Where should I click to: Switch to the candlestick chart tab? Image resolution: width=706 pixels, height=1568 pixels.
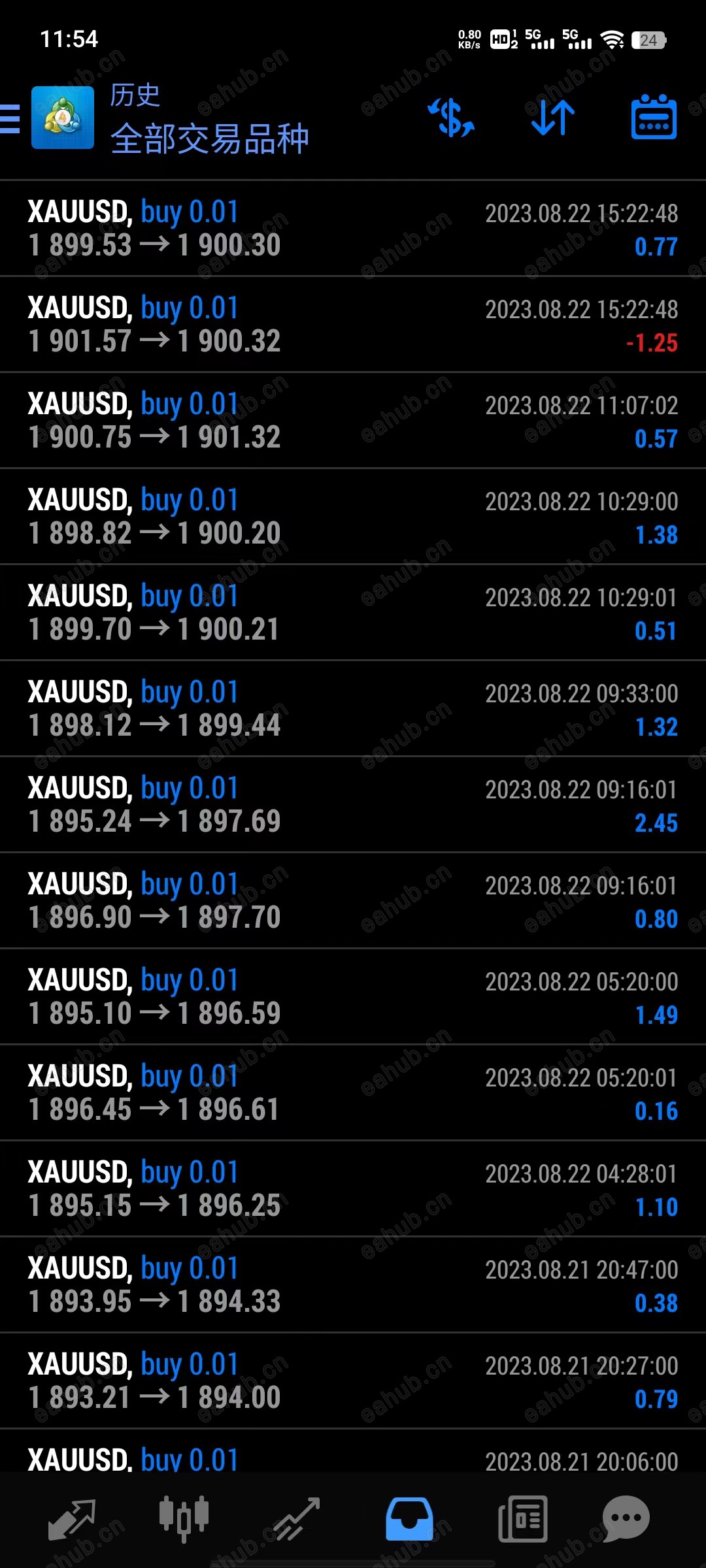184,1518
